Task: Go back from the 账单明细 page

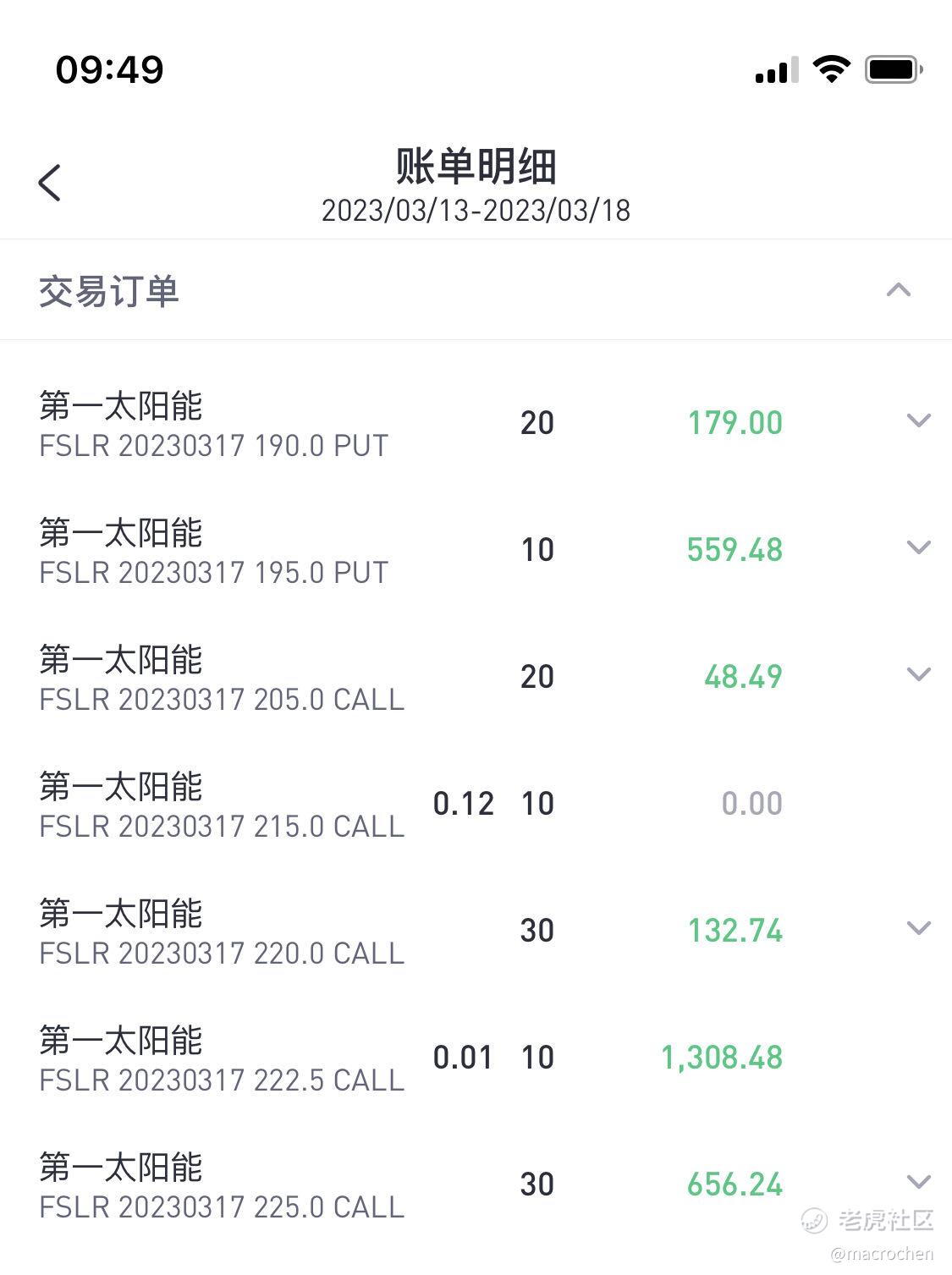Action: (x=50, y=182)
